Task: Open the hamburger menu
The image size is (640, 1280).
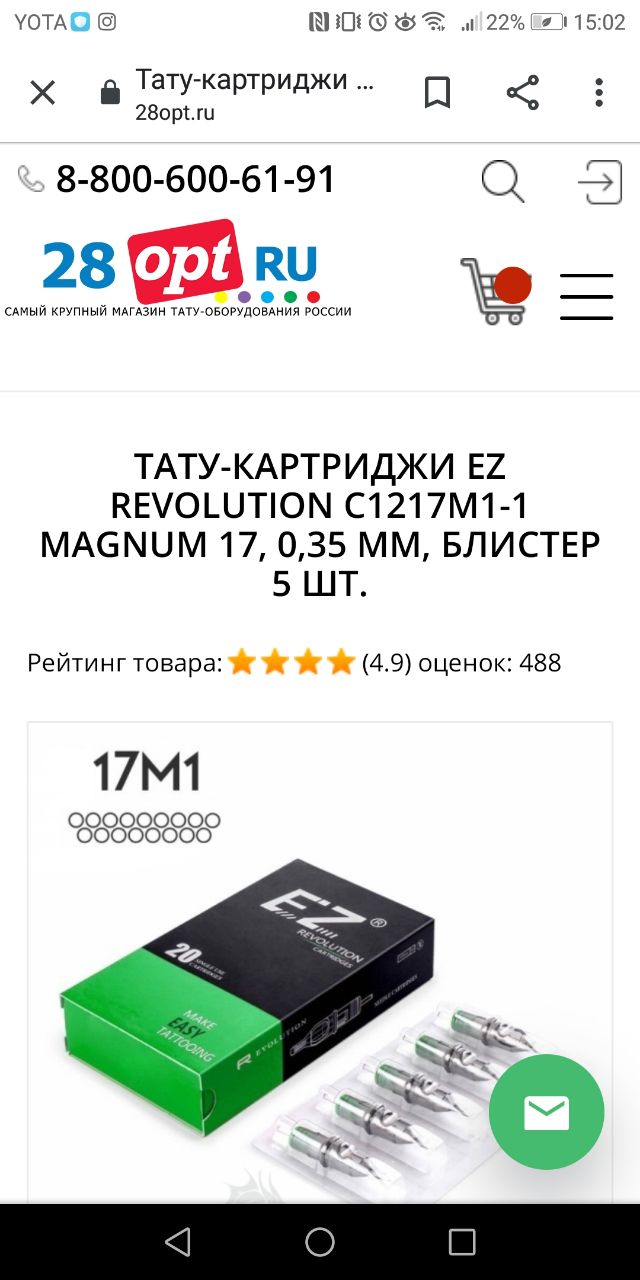Action: 586,296
